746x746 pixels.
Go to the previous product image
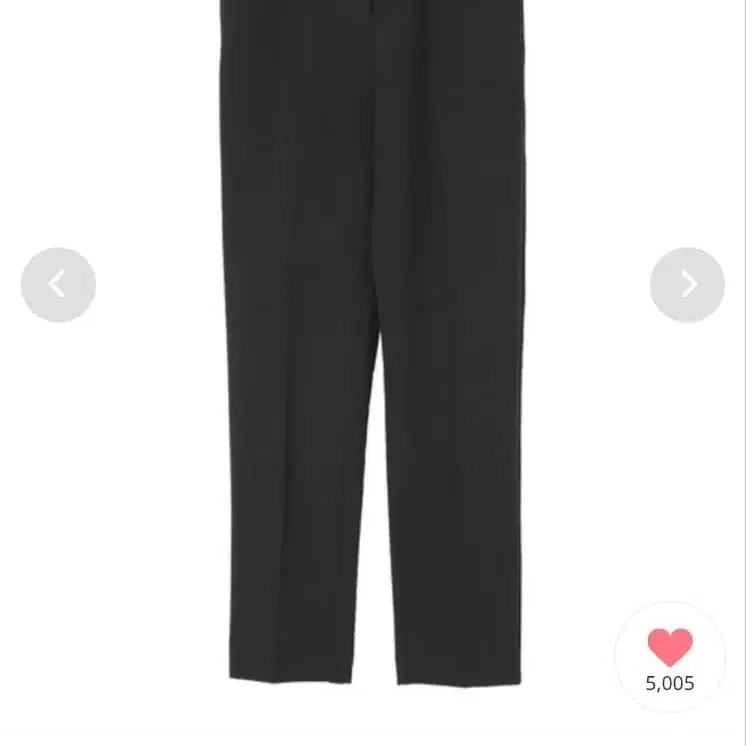click(58, 285)
